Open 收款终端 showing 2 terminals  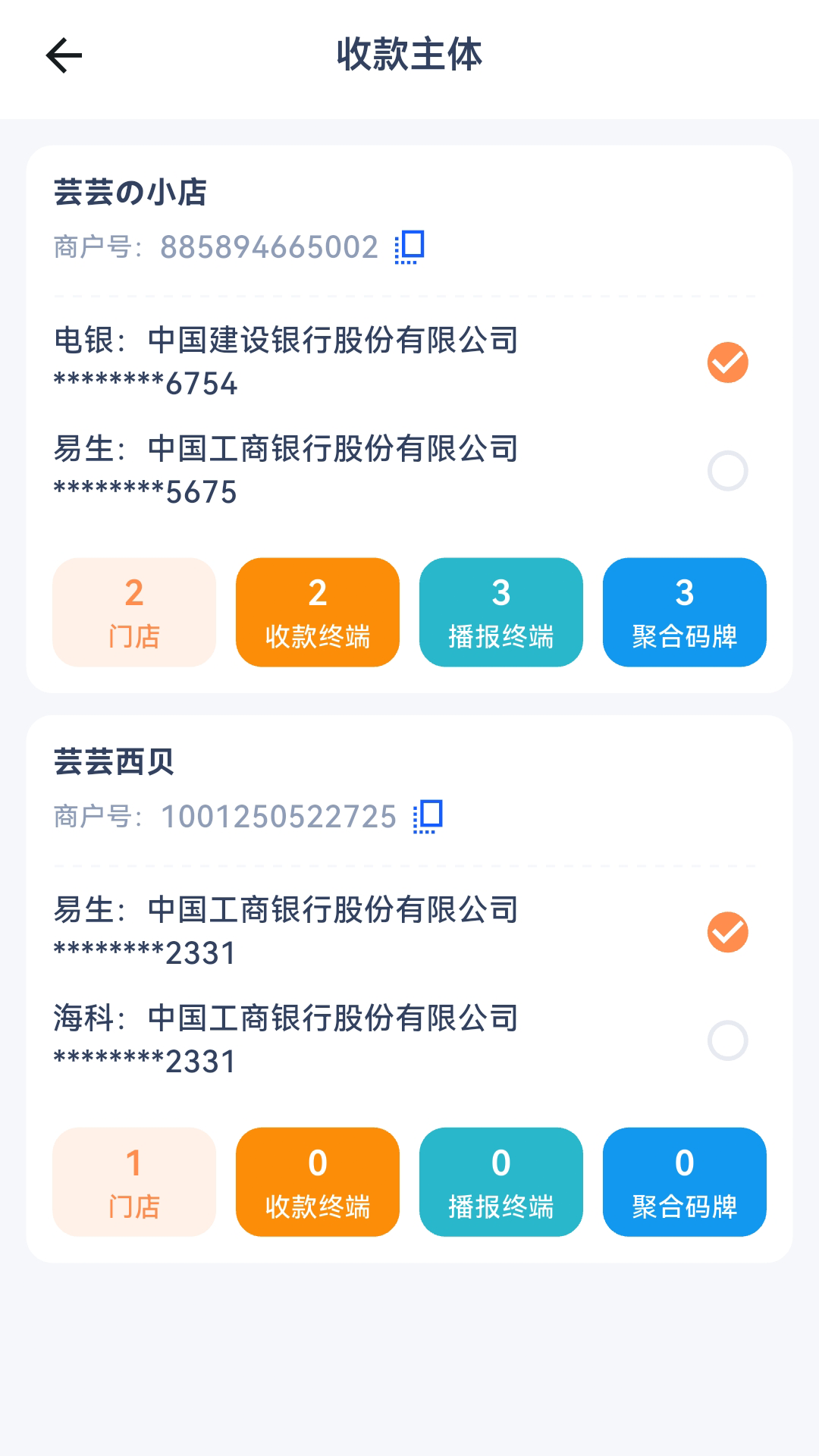[x=317, y=612]
